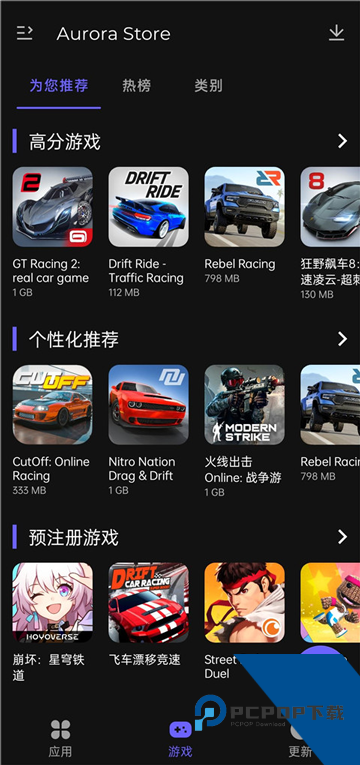
Task: Switch to the 类别 tab
Action: pos(208,86)
